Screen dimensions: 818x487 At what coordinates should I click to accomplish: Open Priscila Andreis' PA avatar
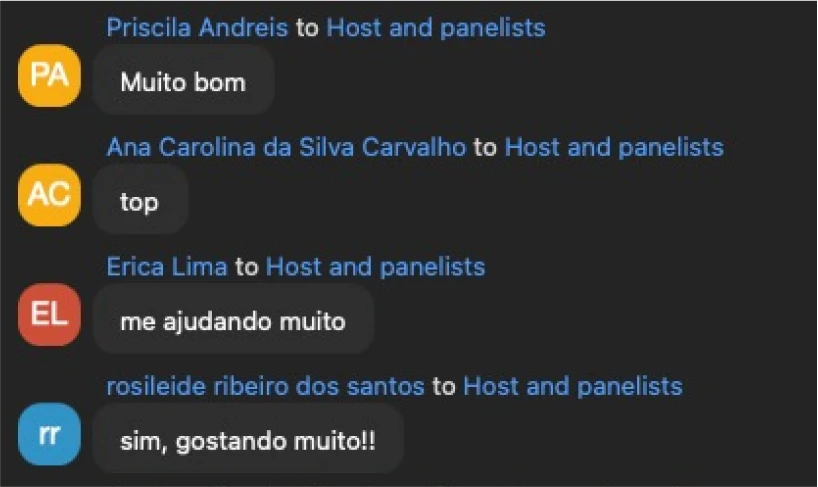tap(49, 75)
